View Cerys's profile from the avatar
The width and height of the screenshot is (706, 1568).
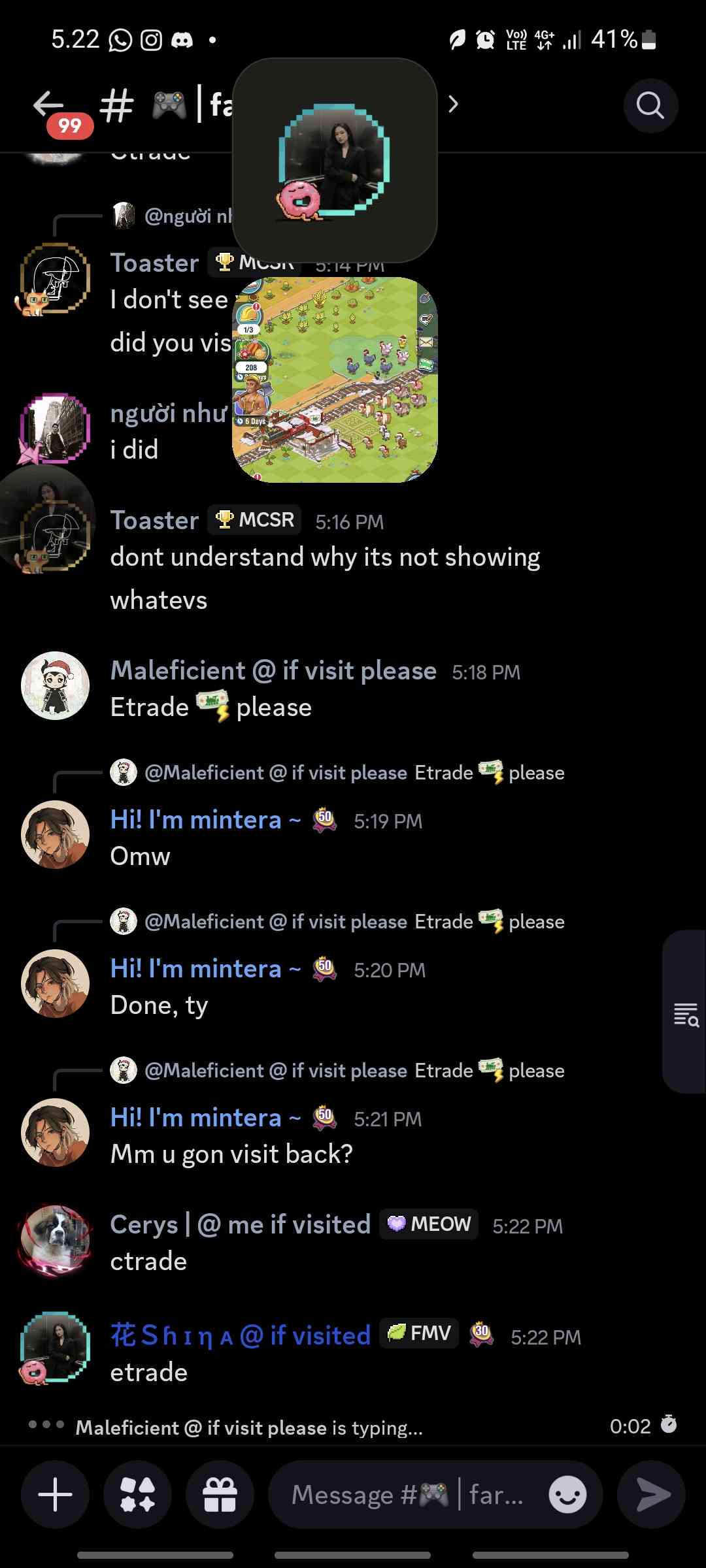pos(56,1238)
